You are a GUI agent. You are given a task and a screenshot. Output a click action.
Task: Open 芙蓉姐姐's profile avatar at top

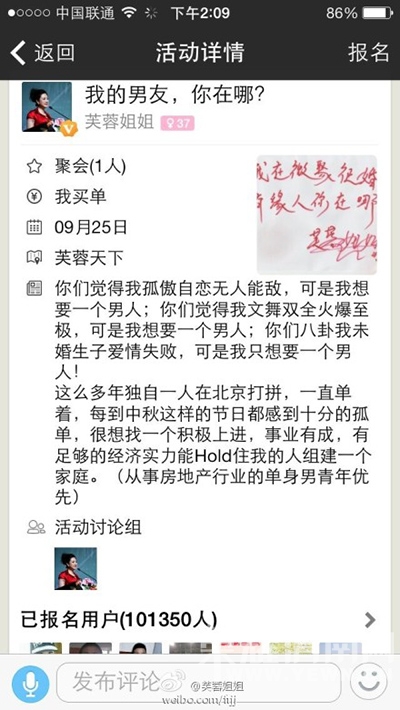pyautogui.click(x=47, y=107)
